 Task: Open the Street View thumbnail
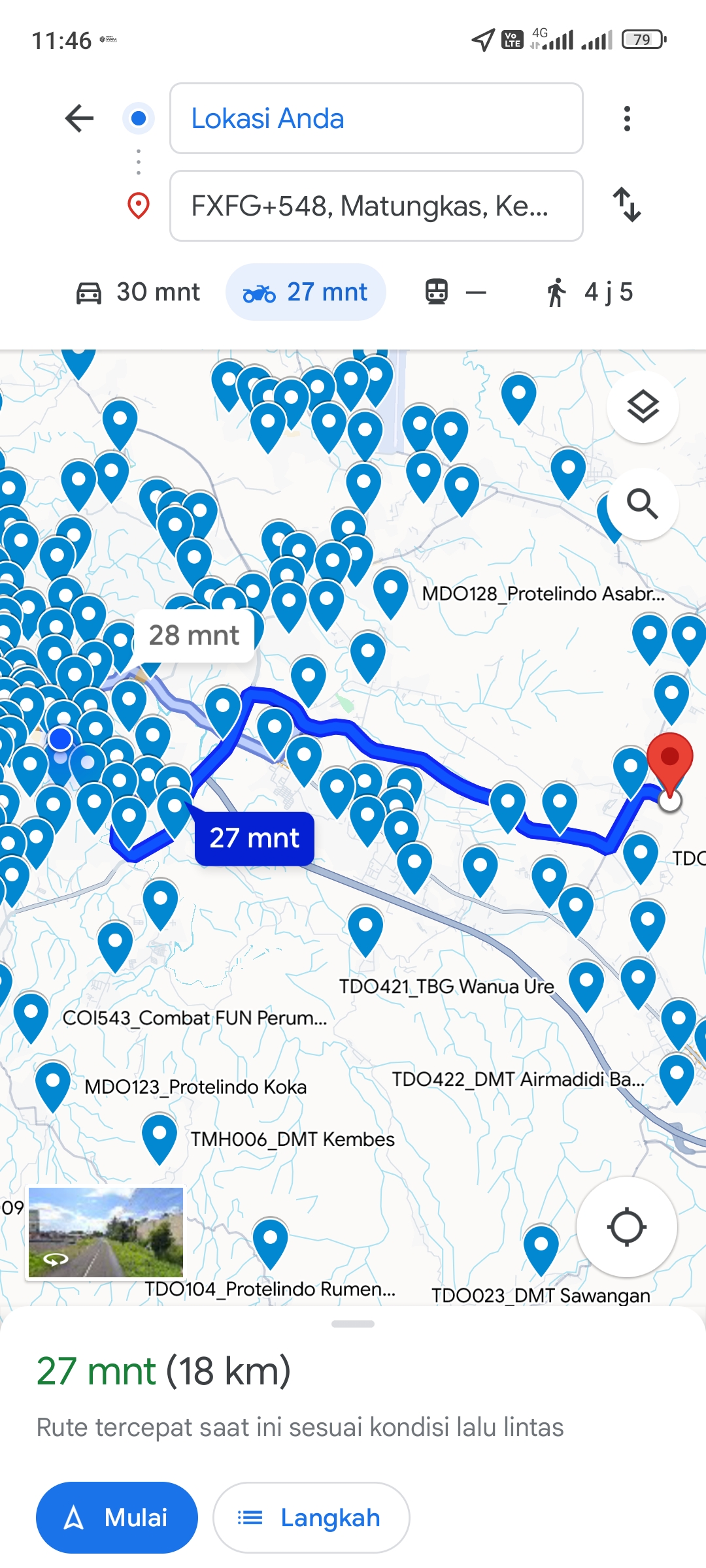106,1232
